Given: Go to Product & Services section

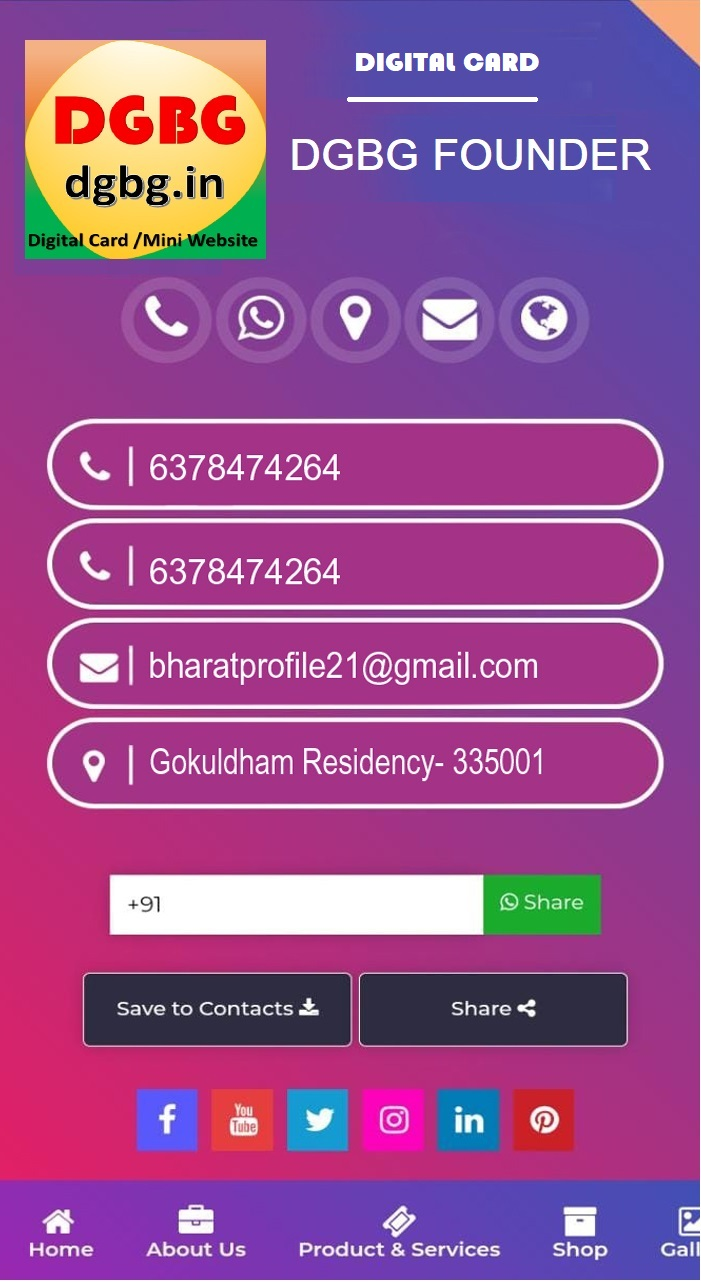Looking at the screenshot, I should 399,1234.
